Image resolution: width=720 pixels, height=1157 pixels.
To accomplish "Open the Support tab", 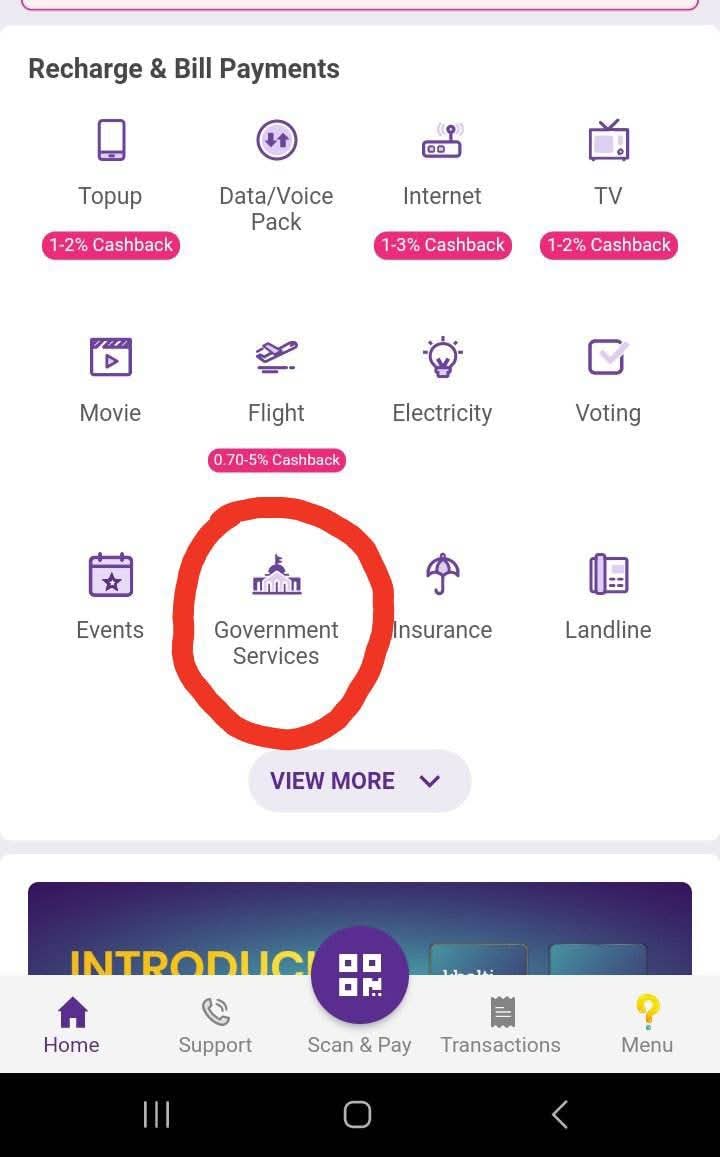I will click(x=215, y=1025).
